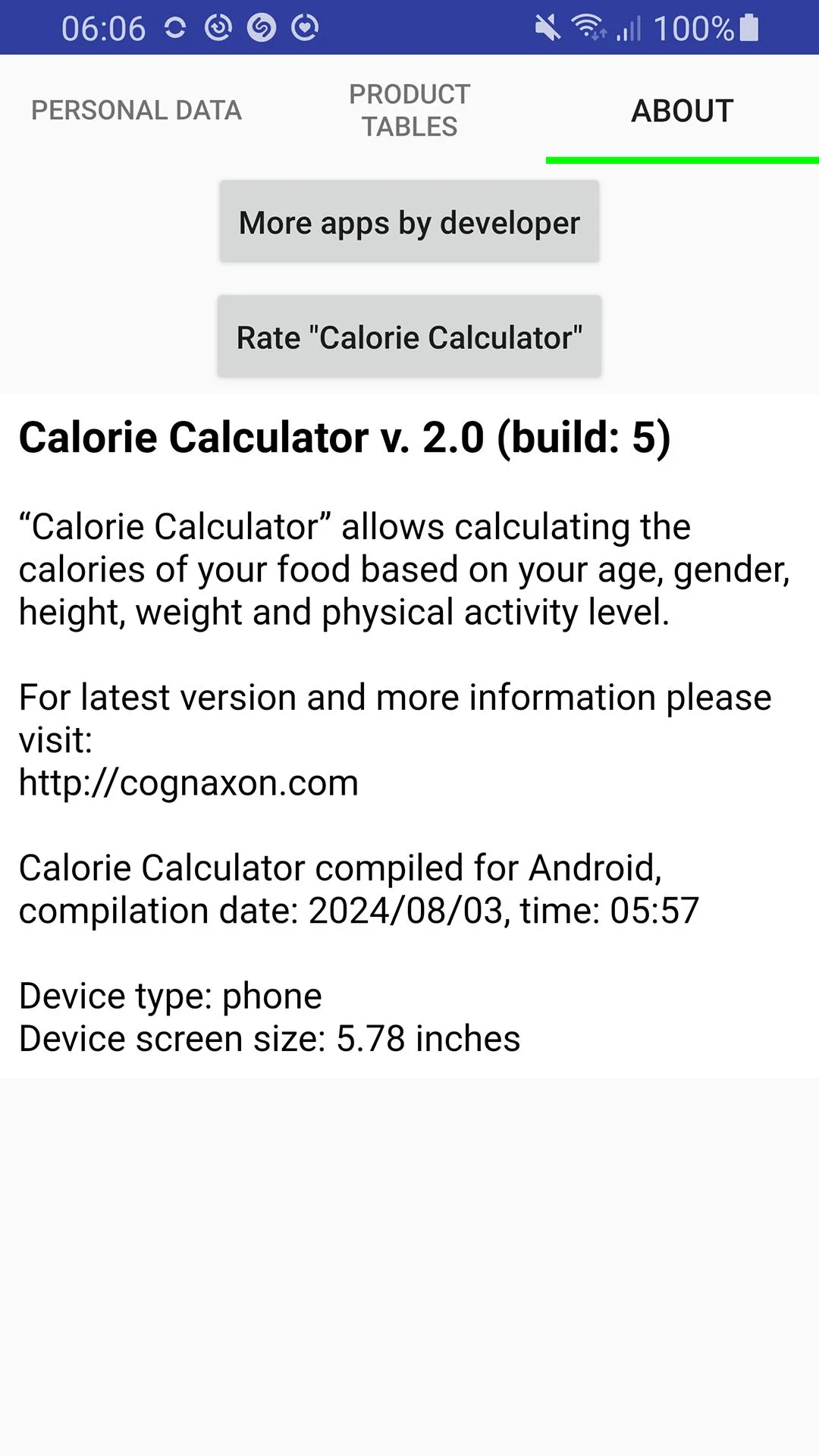The image size is (819, 1456).
Task: Select the About tab
Action: pyautogui.click(x=682, y=110)
